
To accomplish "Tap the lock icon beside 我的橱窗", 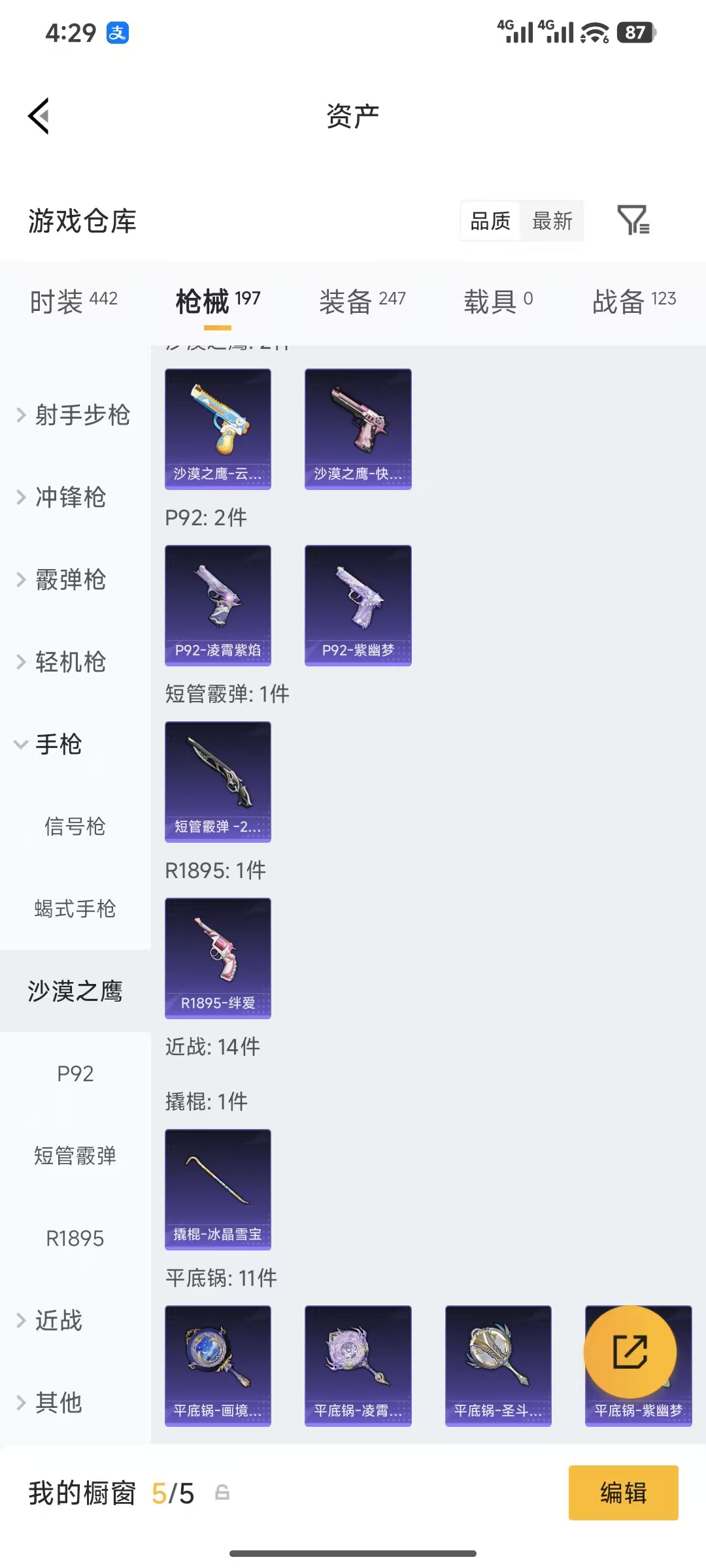I will click(x=222, y=1494).
